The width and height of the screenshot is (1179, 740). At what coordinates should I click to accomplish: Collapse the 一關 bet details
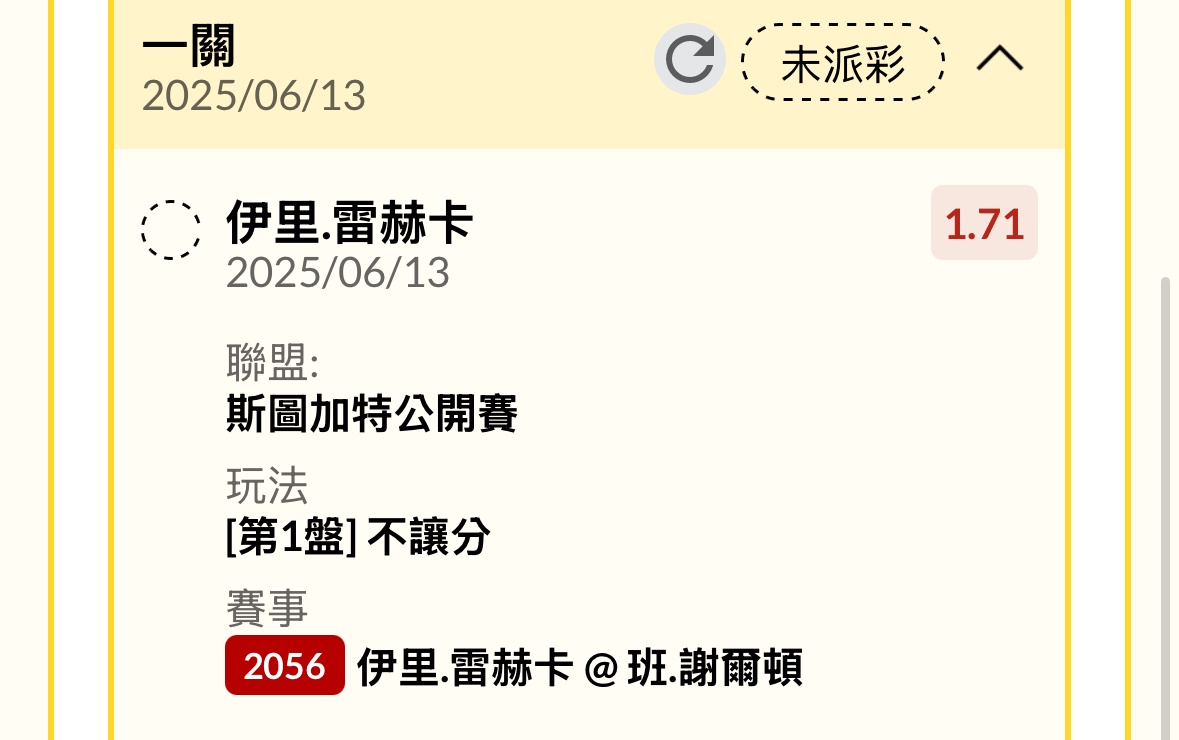(999, 60)
